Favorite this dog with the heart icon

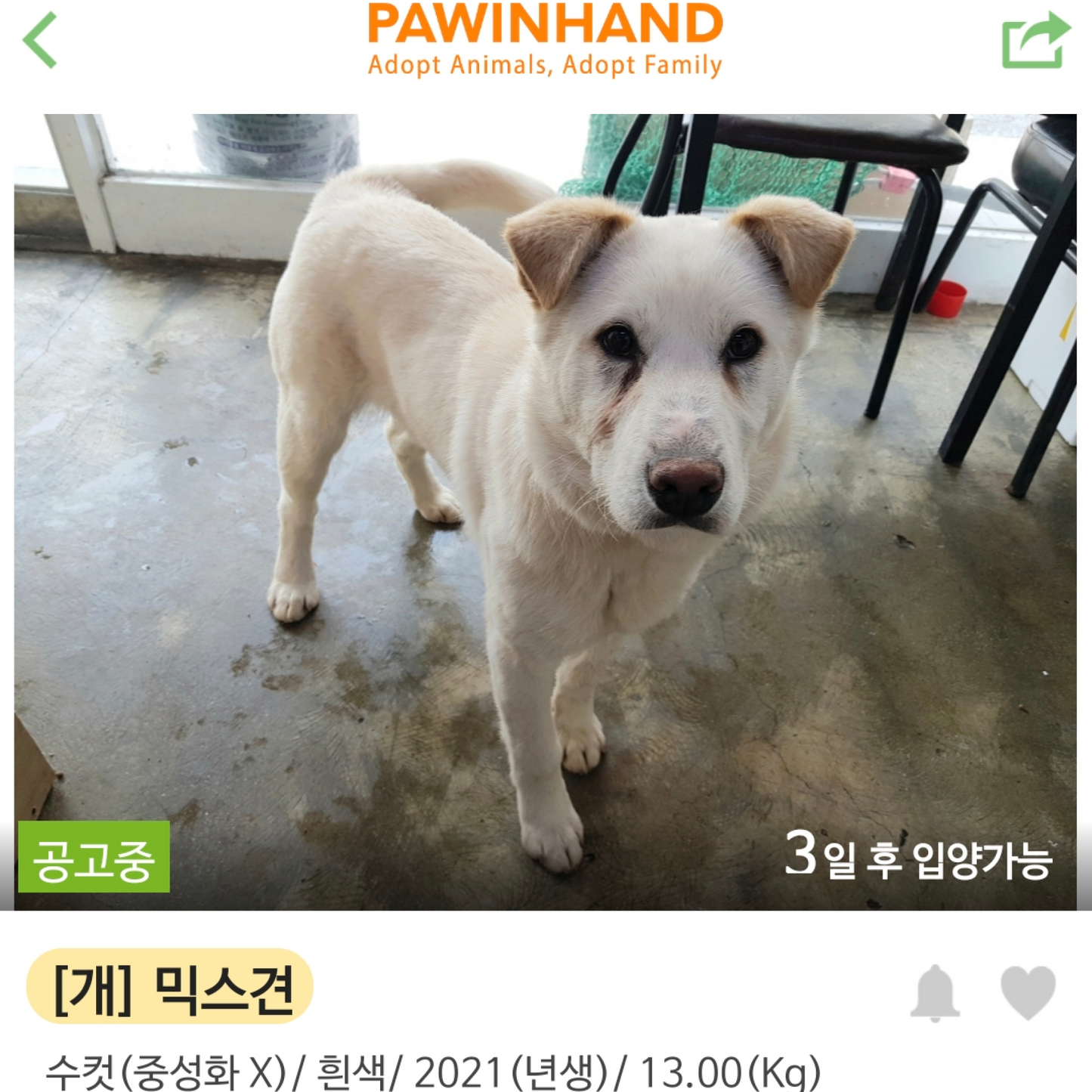tap(1028, 992)
